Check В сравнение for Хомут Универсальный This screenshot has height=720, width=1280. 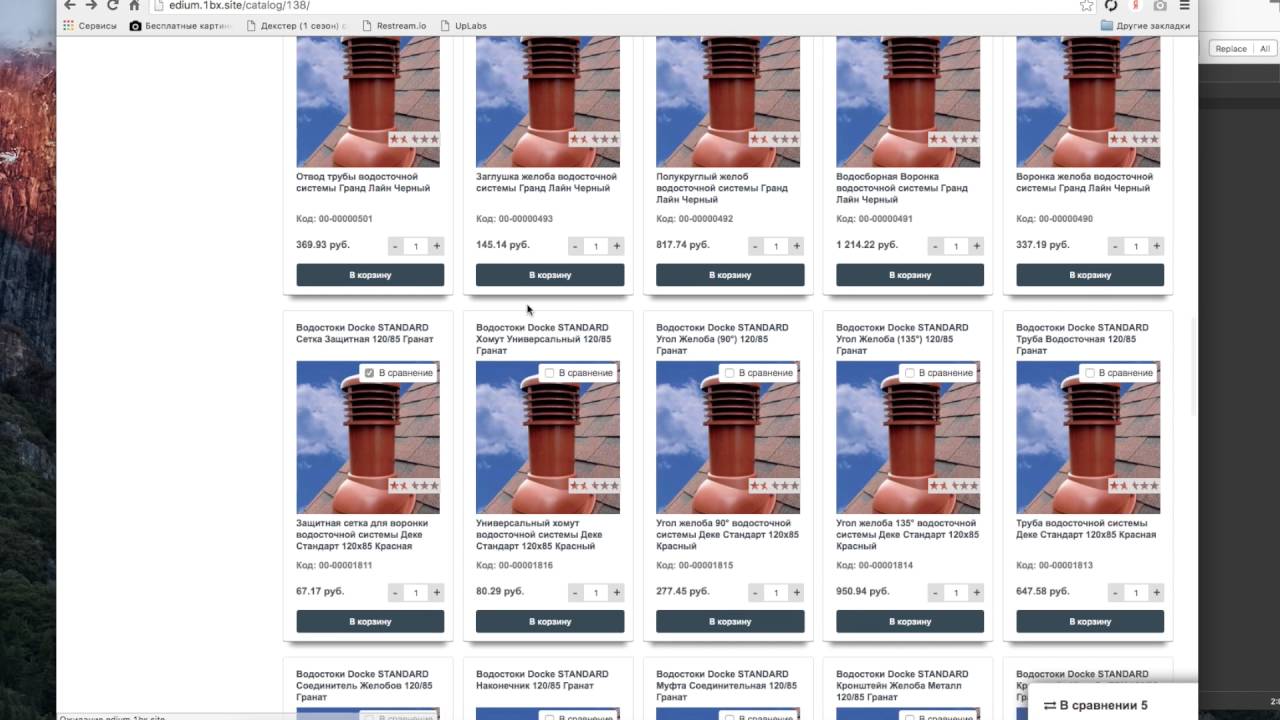pyautogui.click(x=549, y=373)
